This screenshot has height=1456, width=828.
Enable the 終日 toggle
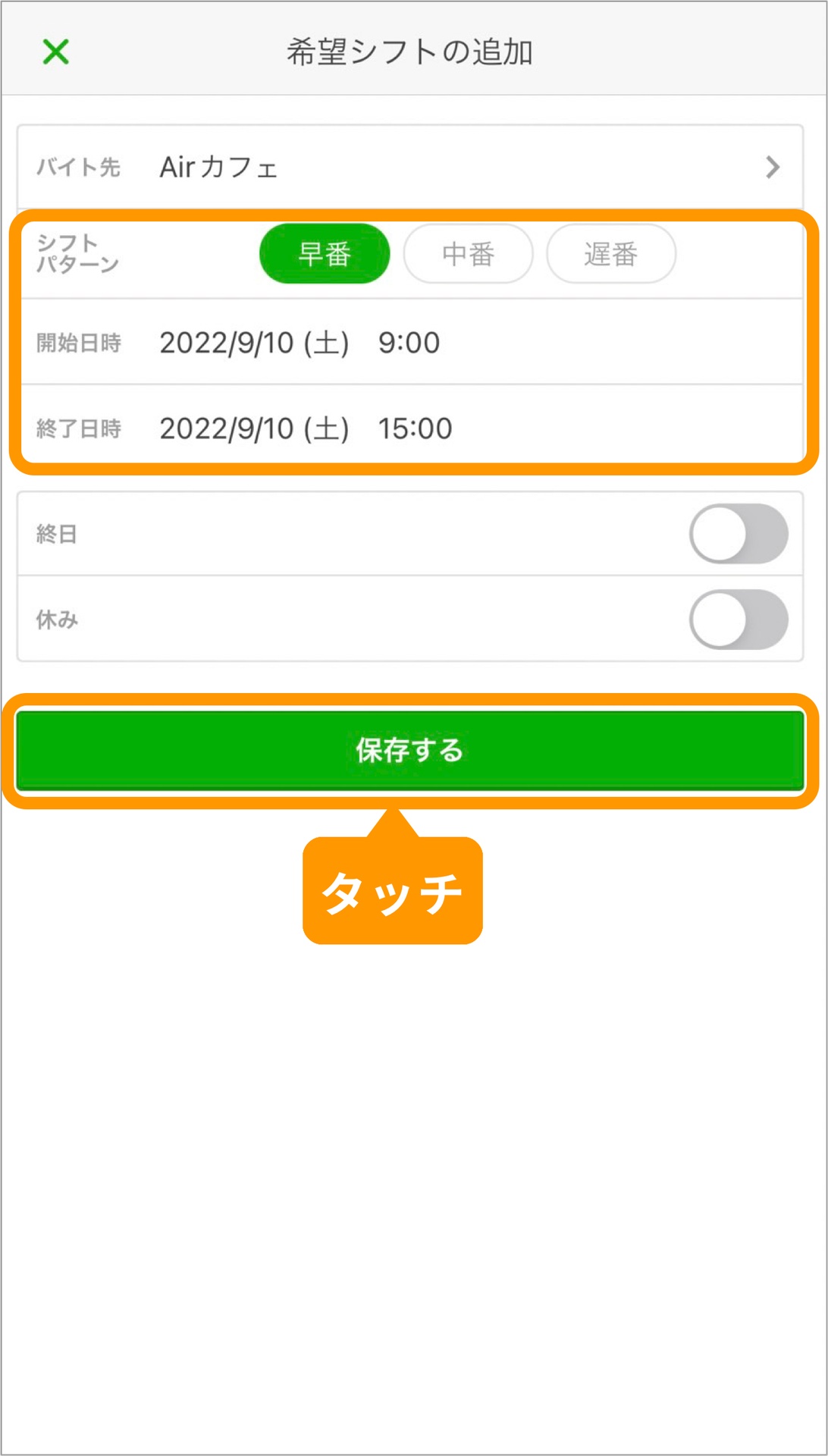(738, 534)
